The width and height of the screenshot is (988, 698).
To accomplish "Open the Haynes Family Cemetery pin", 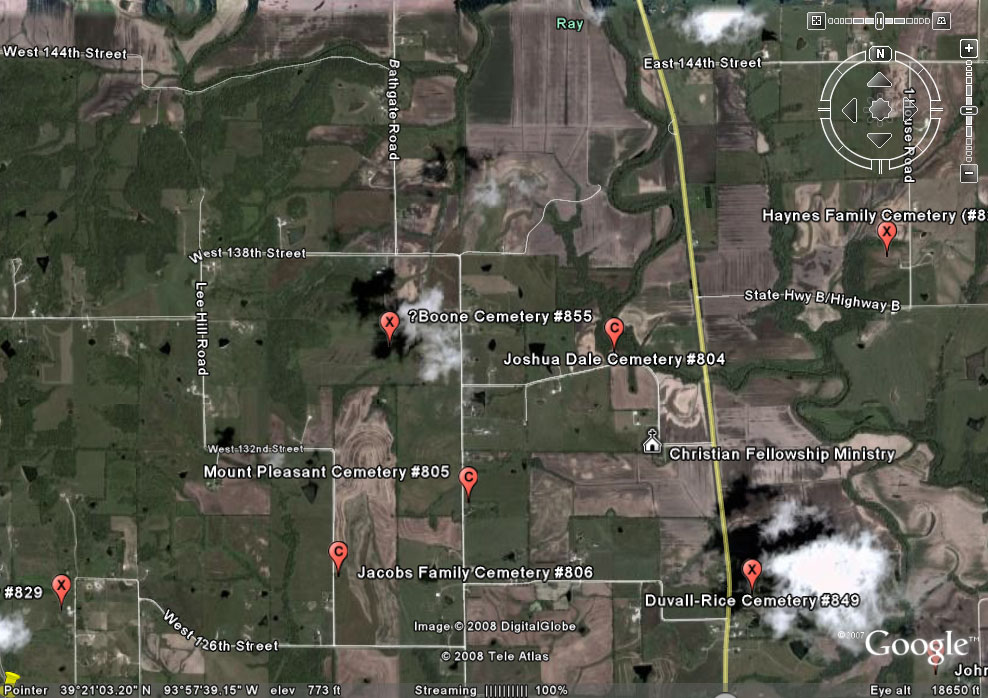I will (886, 234).
